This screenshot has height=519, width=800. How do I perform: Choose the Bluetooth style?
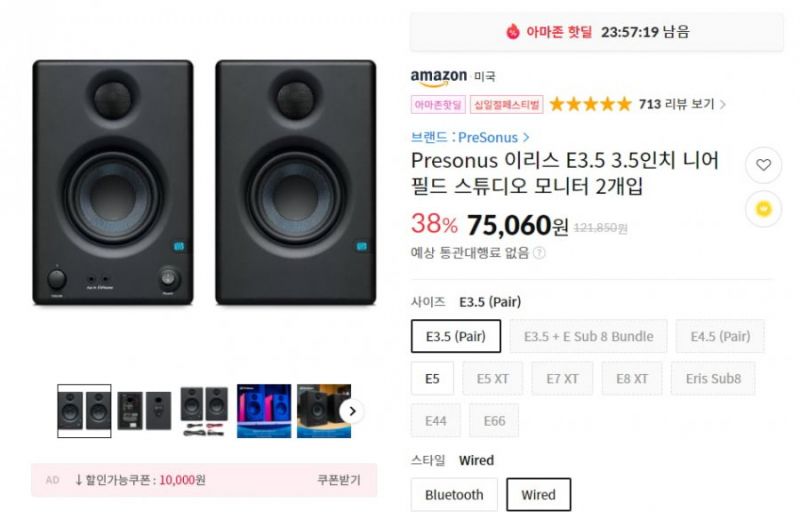point(454,494)
